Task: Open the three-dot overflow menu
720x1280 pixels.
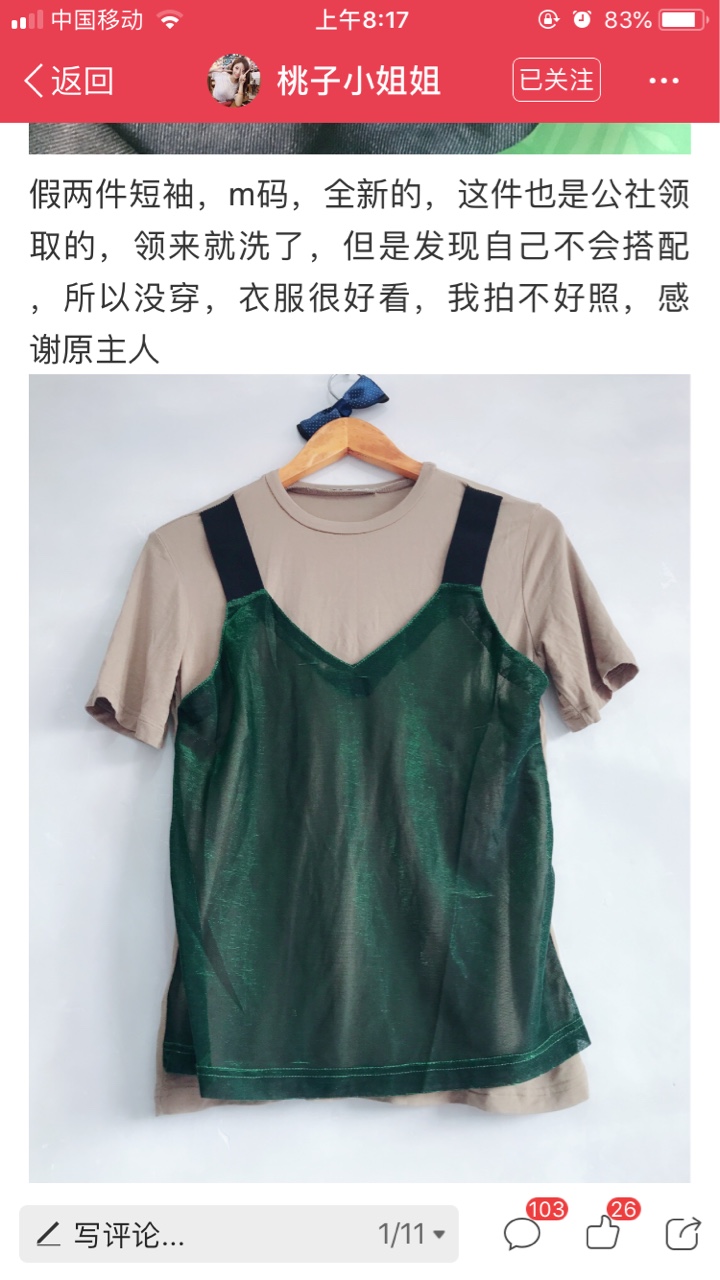Action: 664,81
